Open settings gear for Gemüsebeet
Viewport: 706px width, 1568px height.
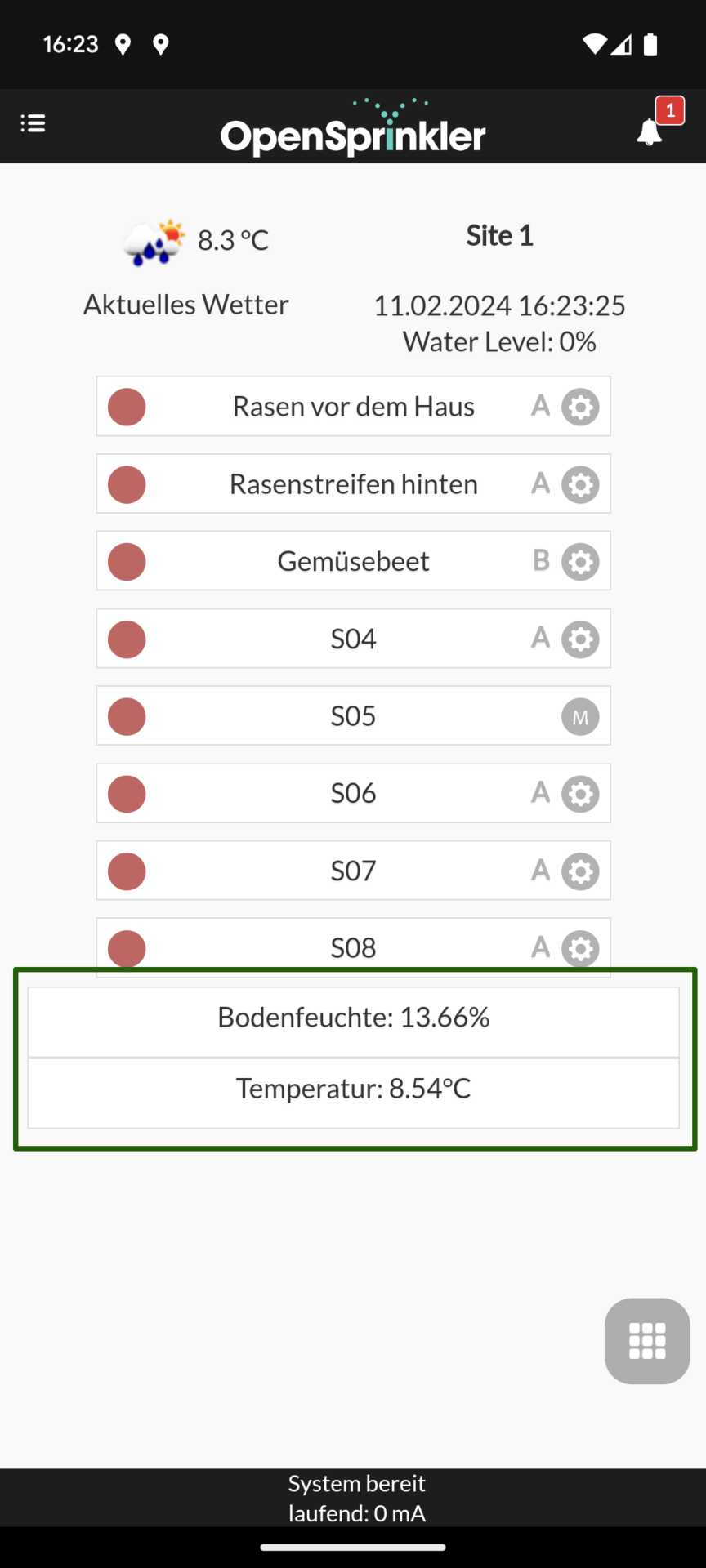click(580, 562)
